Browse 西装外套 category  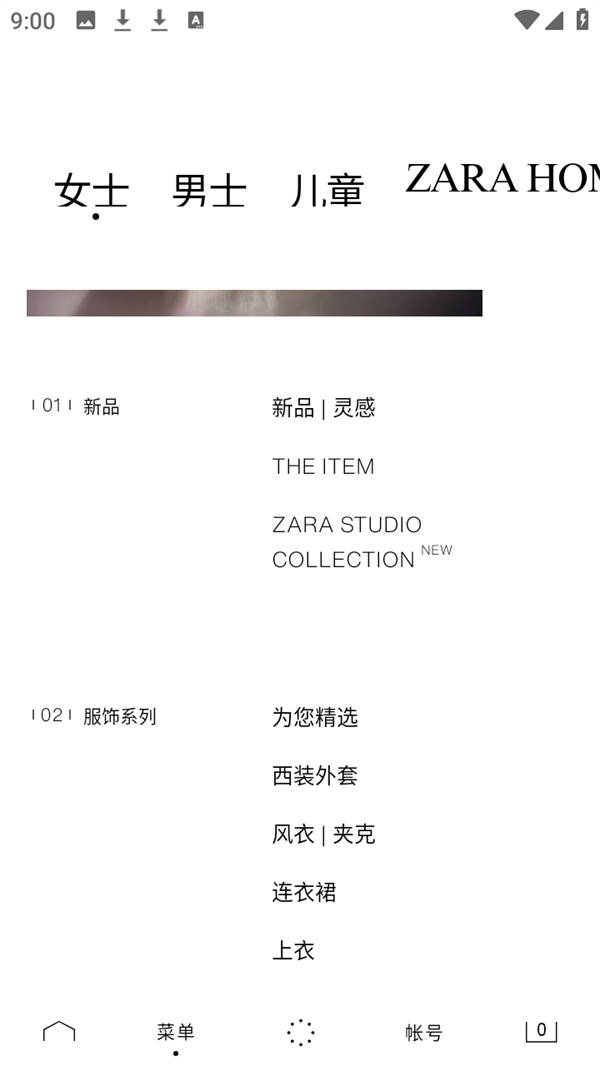314,775
